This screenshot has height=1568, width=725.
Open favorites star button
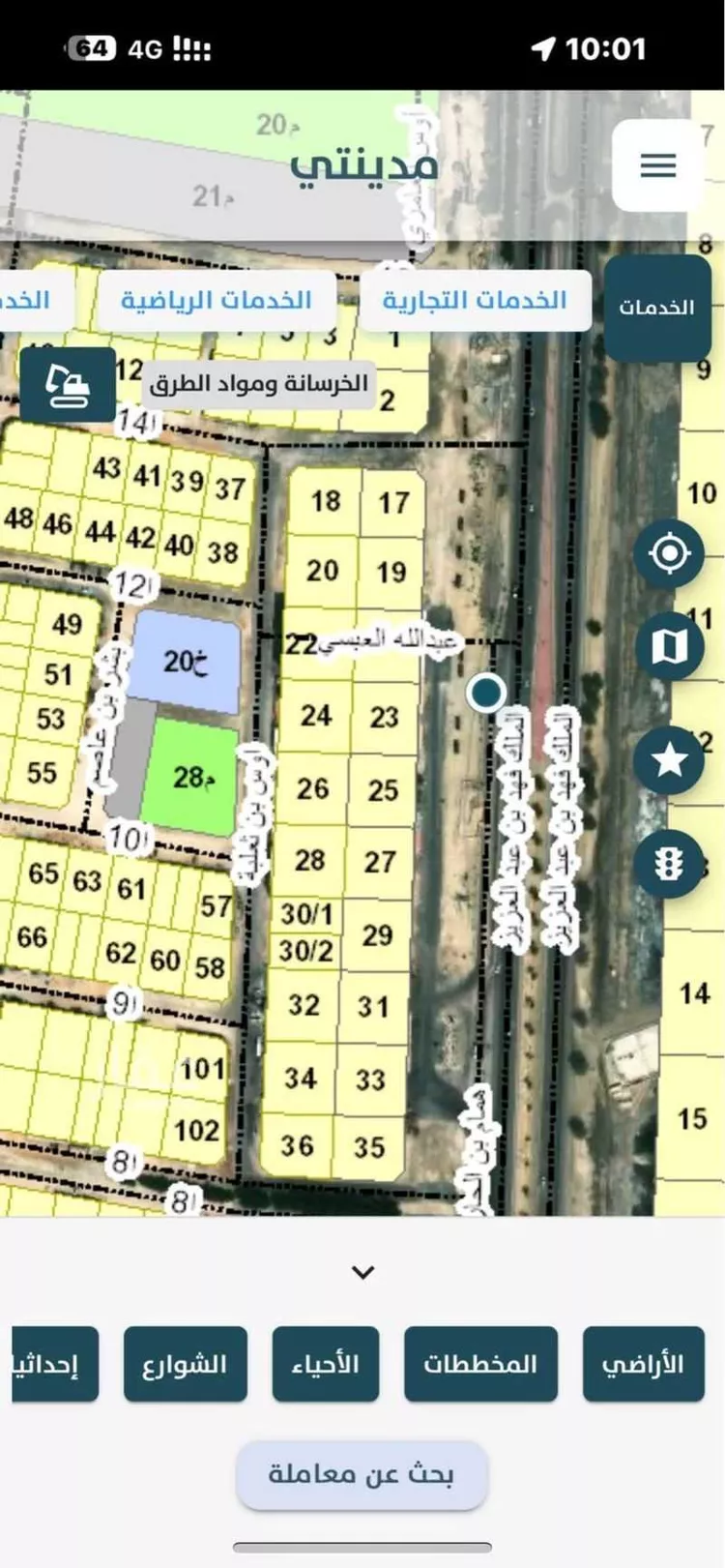(x=669, y=760)
